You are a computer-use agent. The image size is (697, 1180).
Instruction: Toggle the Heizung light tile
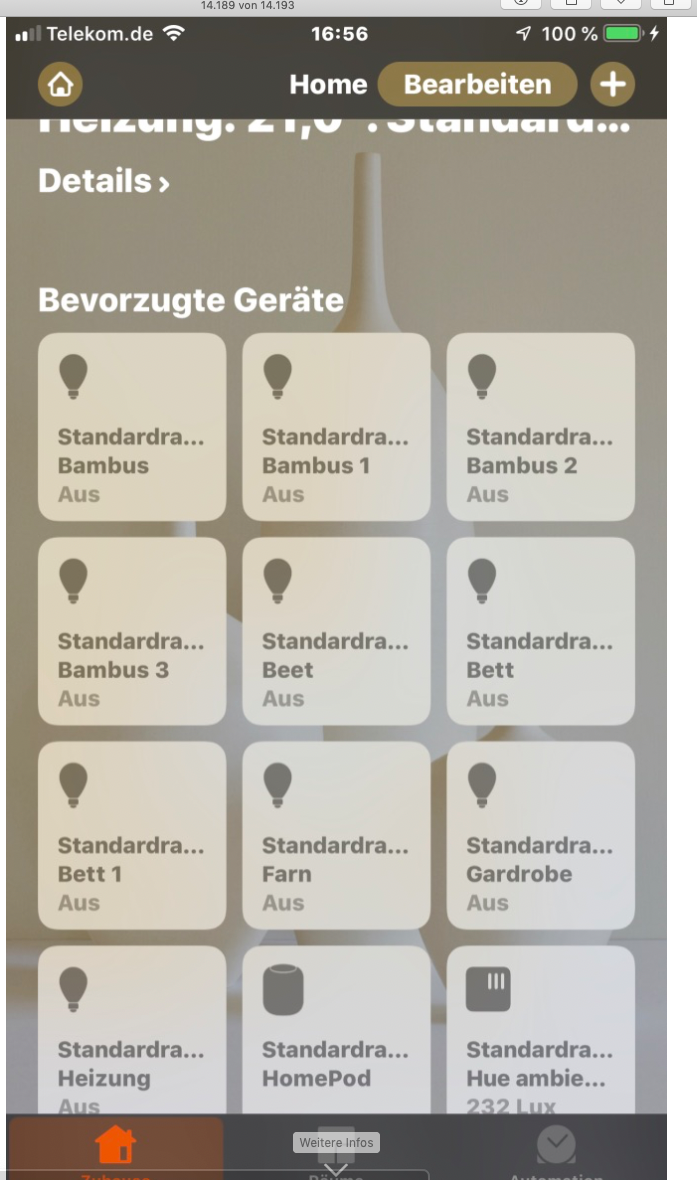click(x=132, y=1030)
